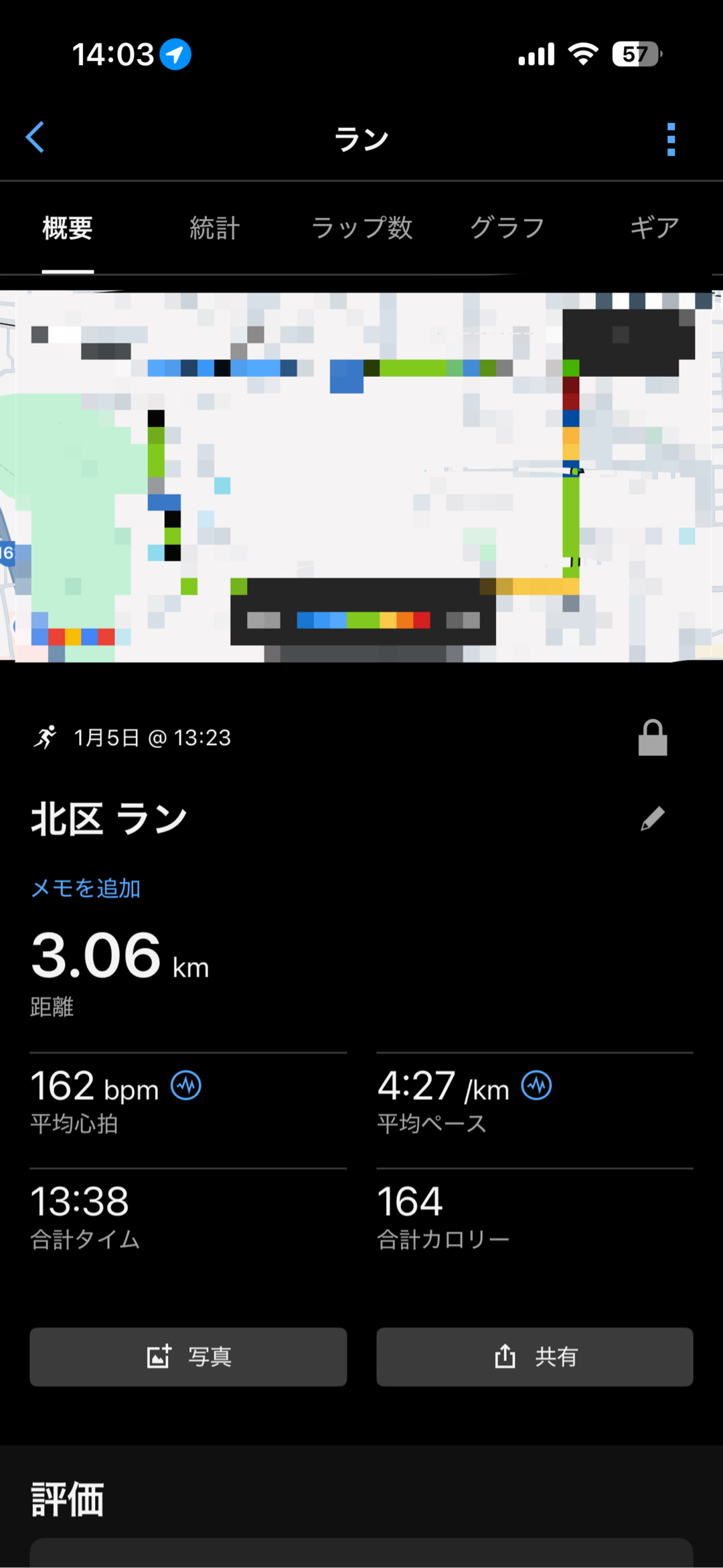
Task: Share this run via 共有 button
Action: click(x=534, y=1357)
